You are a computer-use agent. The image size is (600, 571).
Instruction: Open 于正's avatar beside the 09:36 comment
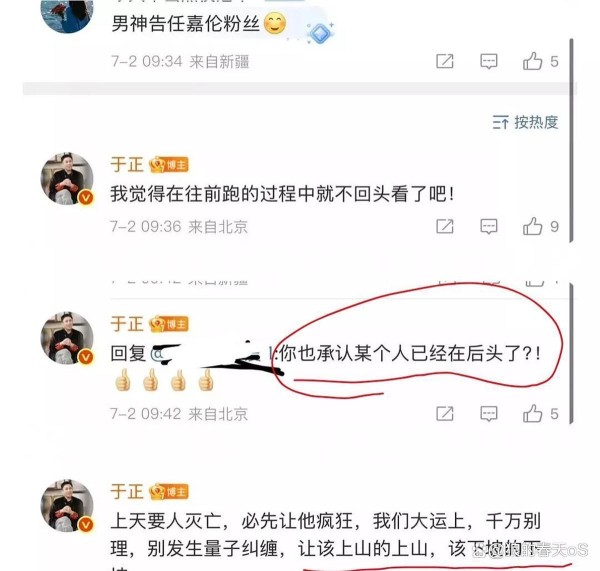(67, 181)
